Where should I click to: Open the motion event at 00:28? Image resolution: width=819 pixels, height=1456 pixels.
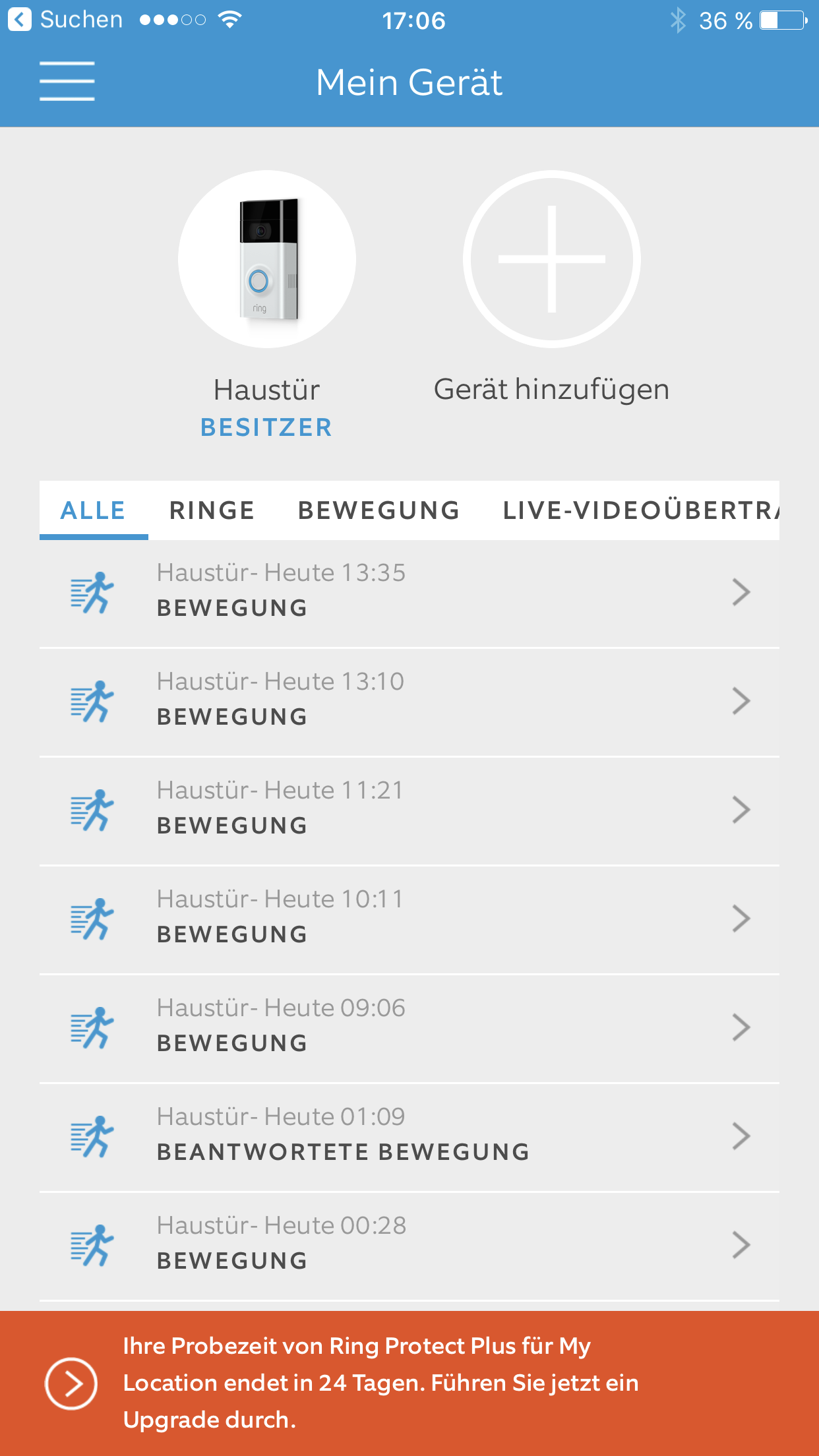(x=409, y=1244)
